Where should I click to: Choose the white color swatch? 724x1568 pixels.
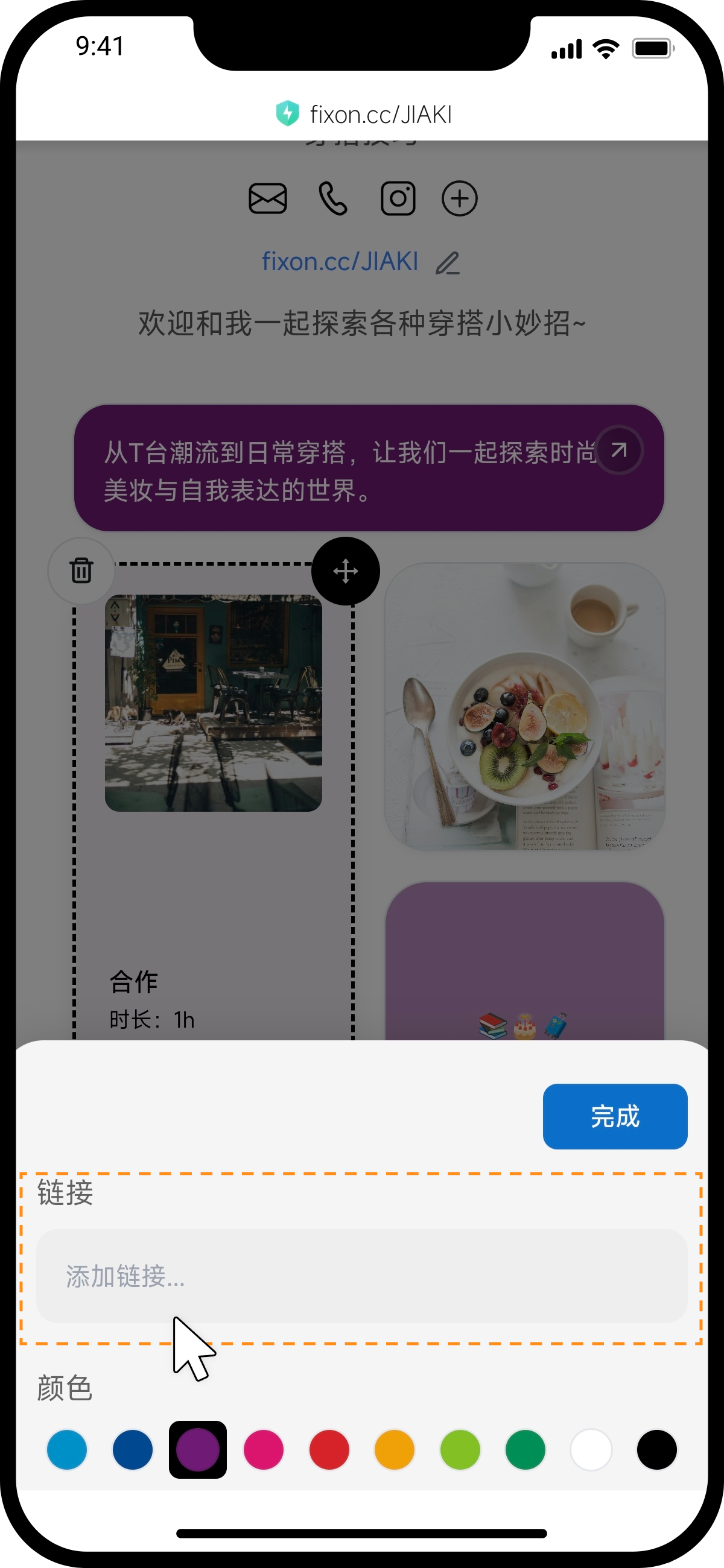591,1449
